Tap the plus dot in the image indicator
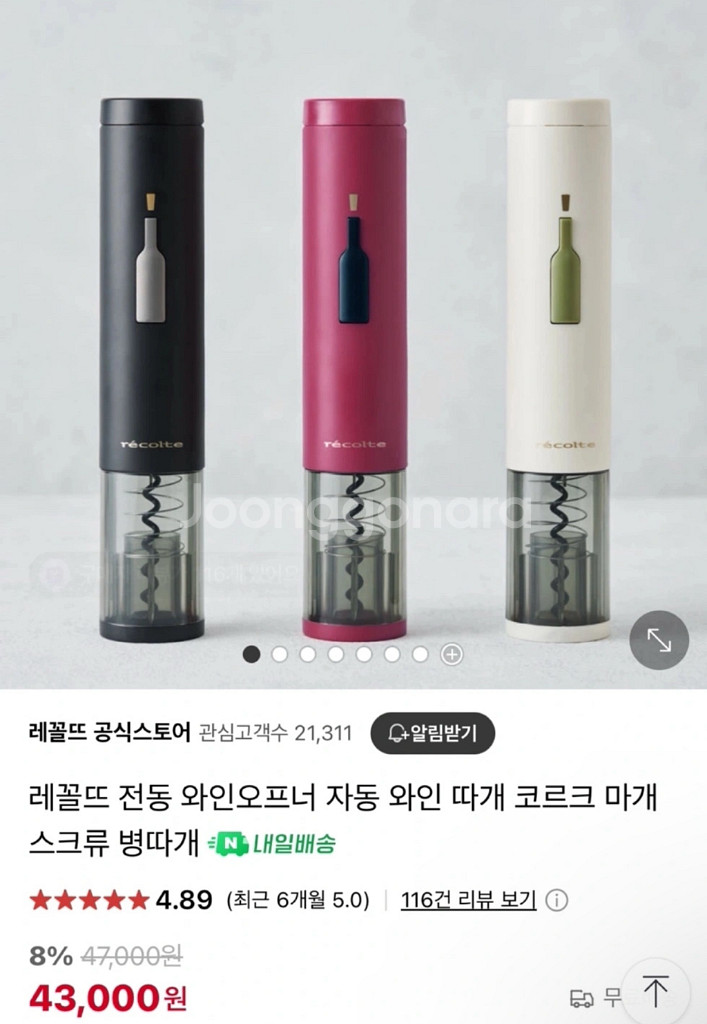The width and height of the screenshot is (707, 1024). click(452, 655)
